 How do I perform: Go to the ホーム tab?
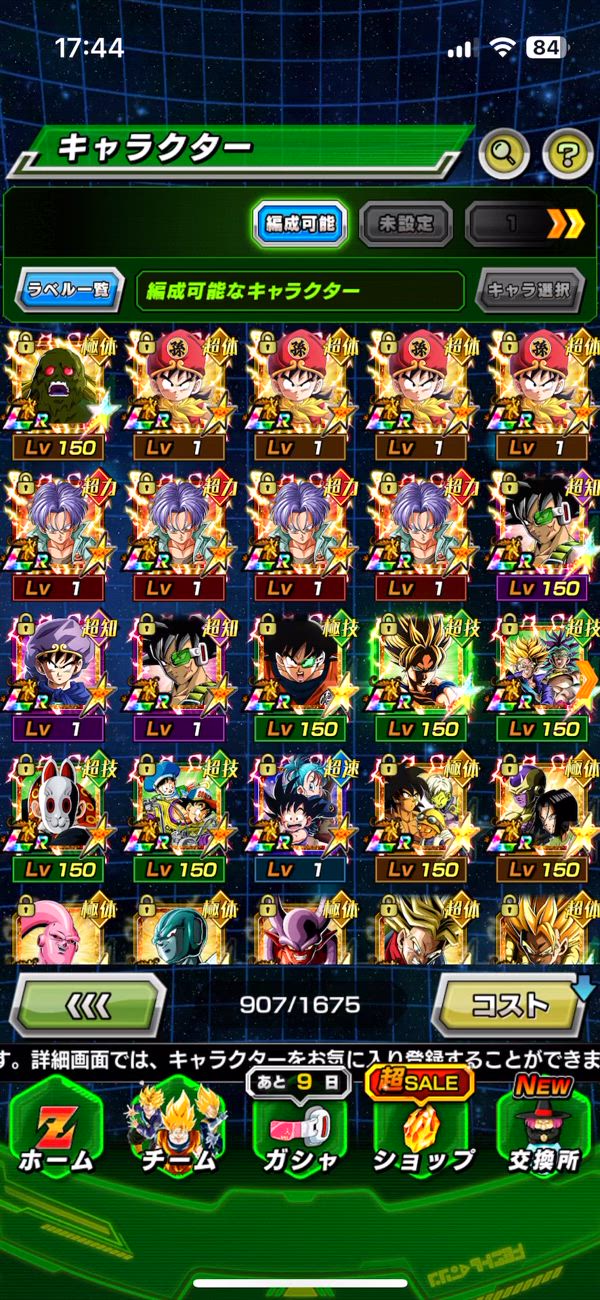57,1130
